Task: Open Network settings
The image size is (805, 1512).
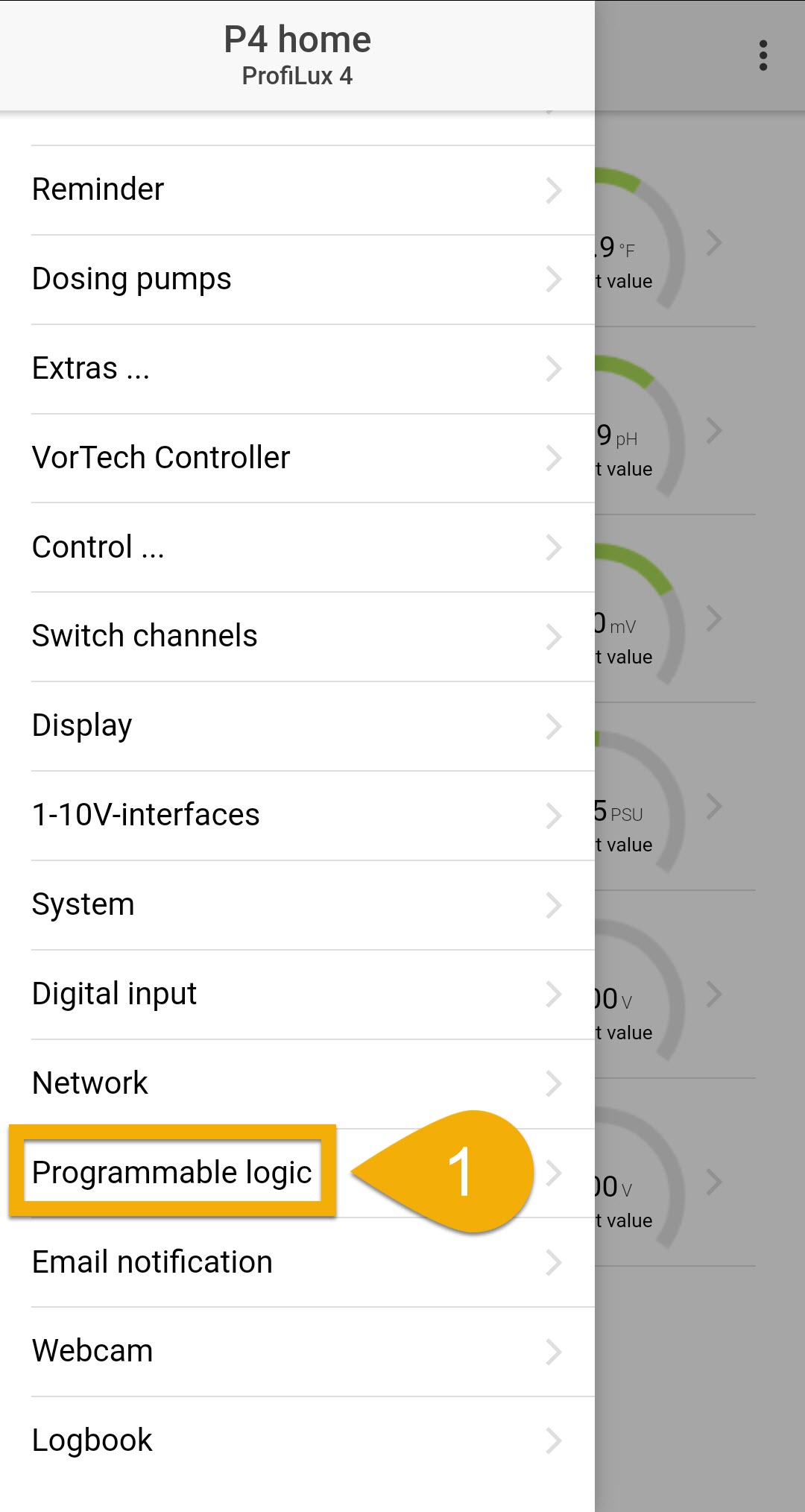Action: 297,1084
